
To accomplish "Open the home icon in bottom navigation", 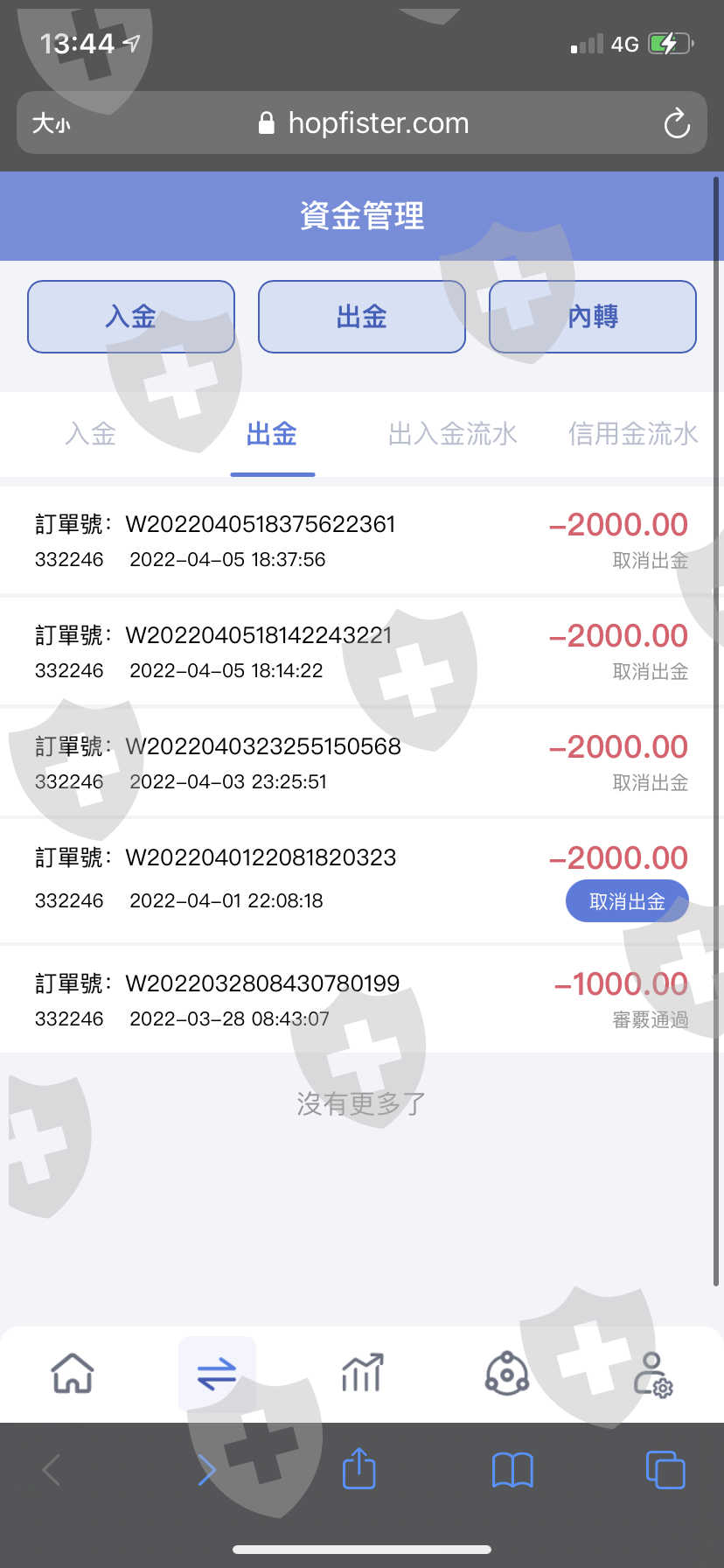I will (x=73, y=1373).
